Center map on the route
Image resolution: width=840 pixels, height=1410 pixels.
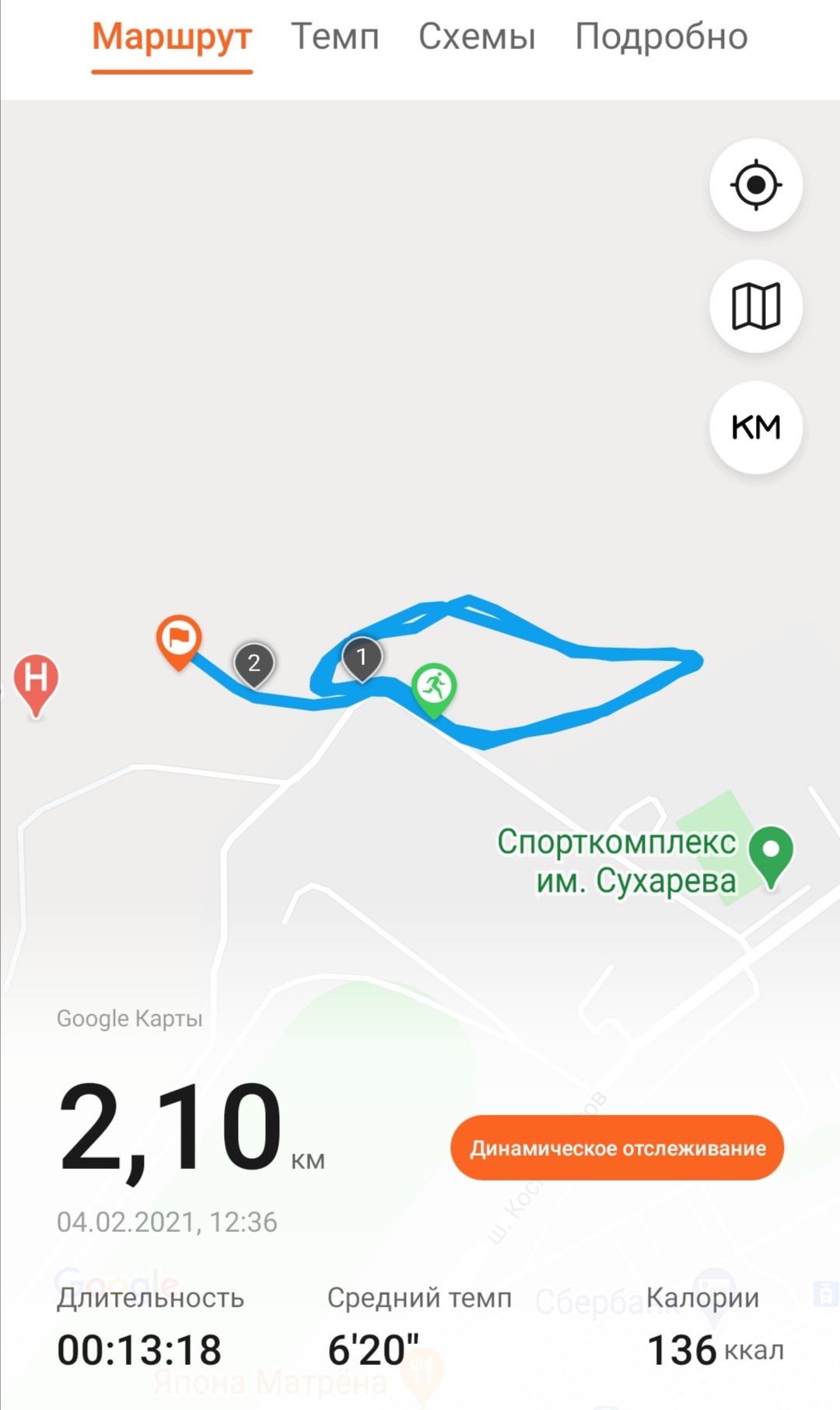point(755,185)
